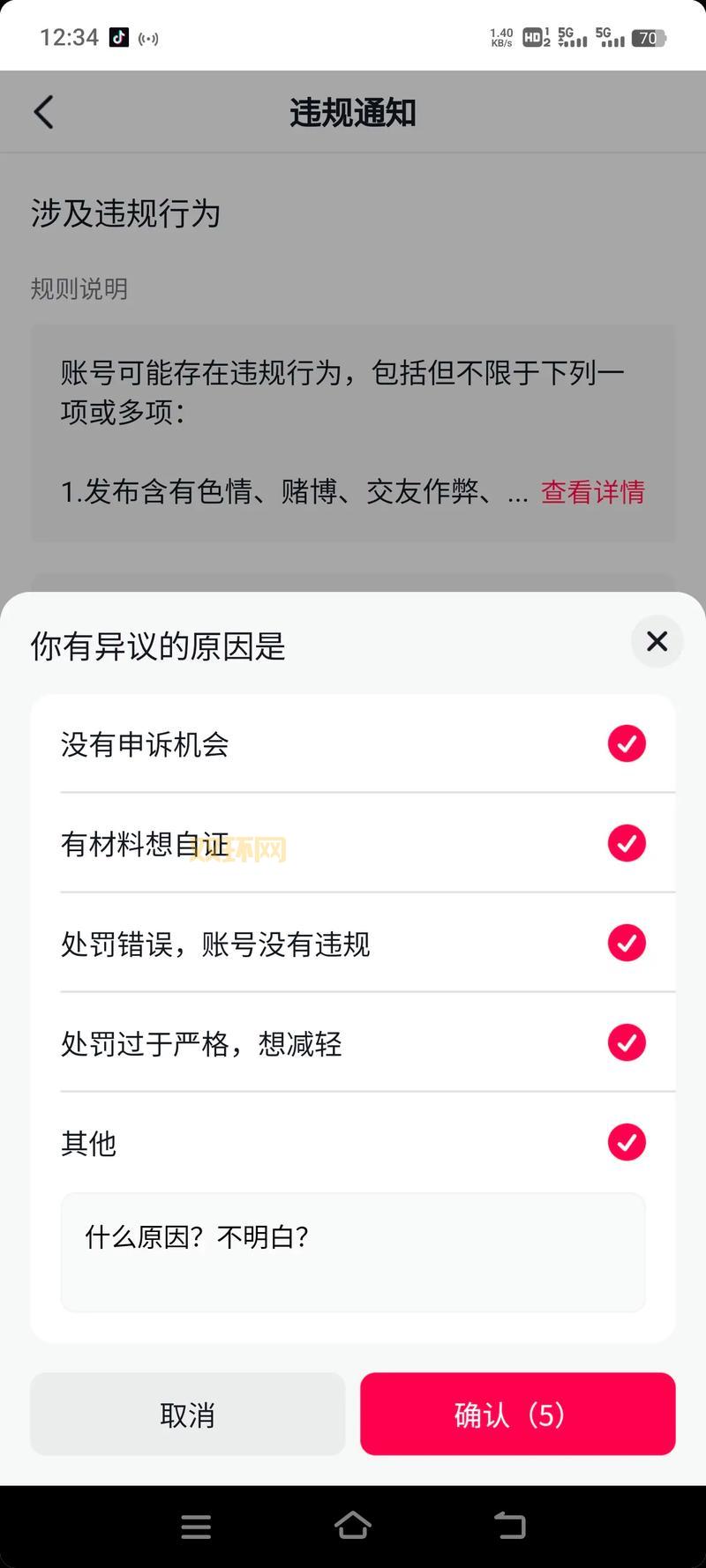Tap the 取消 cancel button
706x1568 pixels.
(x=187, y=1414)
